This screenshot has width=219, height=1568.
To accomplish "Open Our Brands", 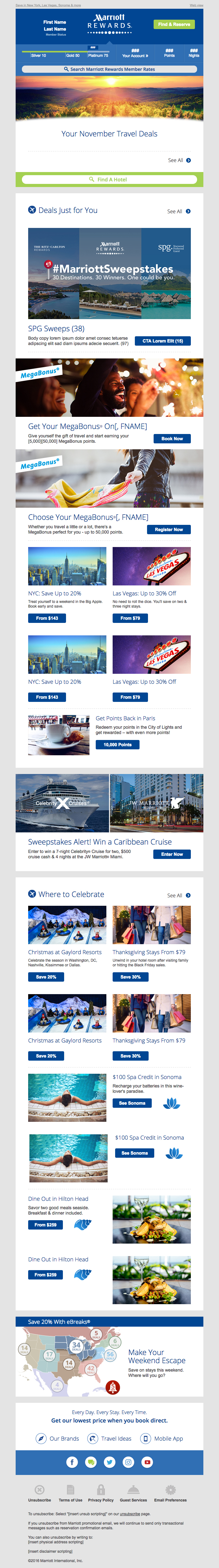I will 58,1438.
